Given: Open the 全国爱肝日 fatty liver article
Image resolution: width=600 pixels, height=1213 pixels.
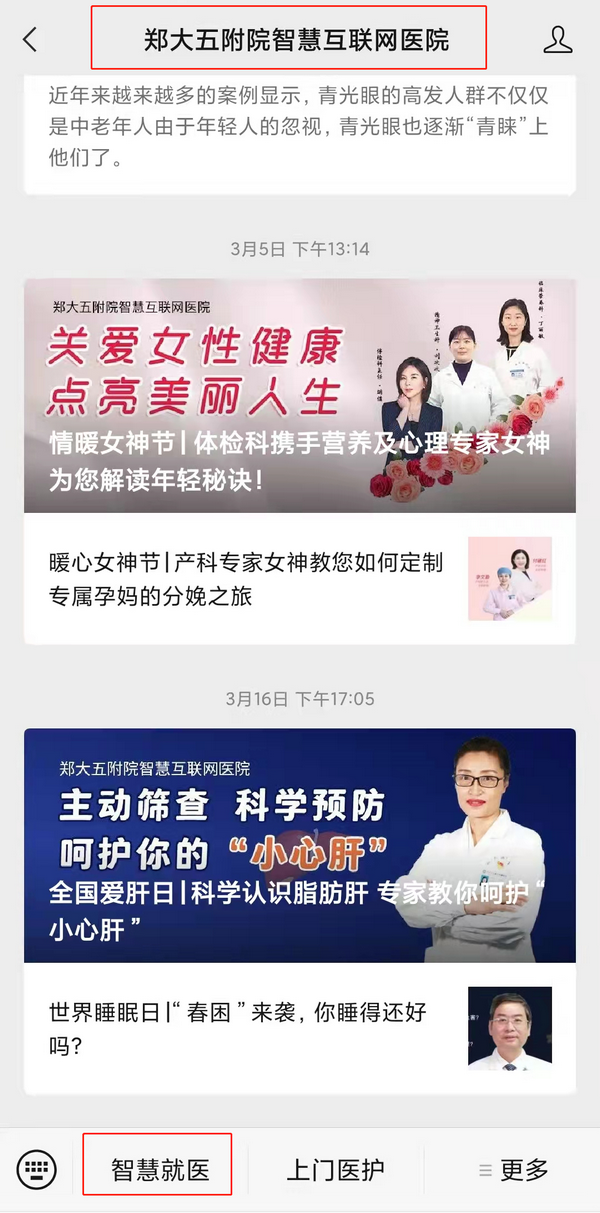Looking at the screenshot, I should [300, 845].
